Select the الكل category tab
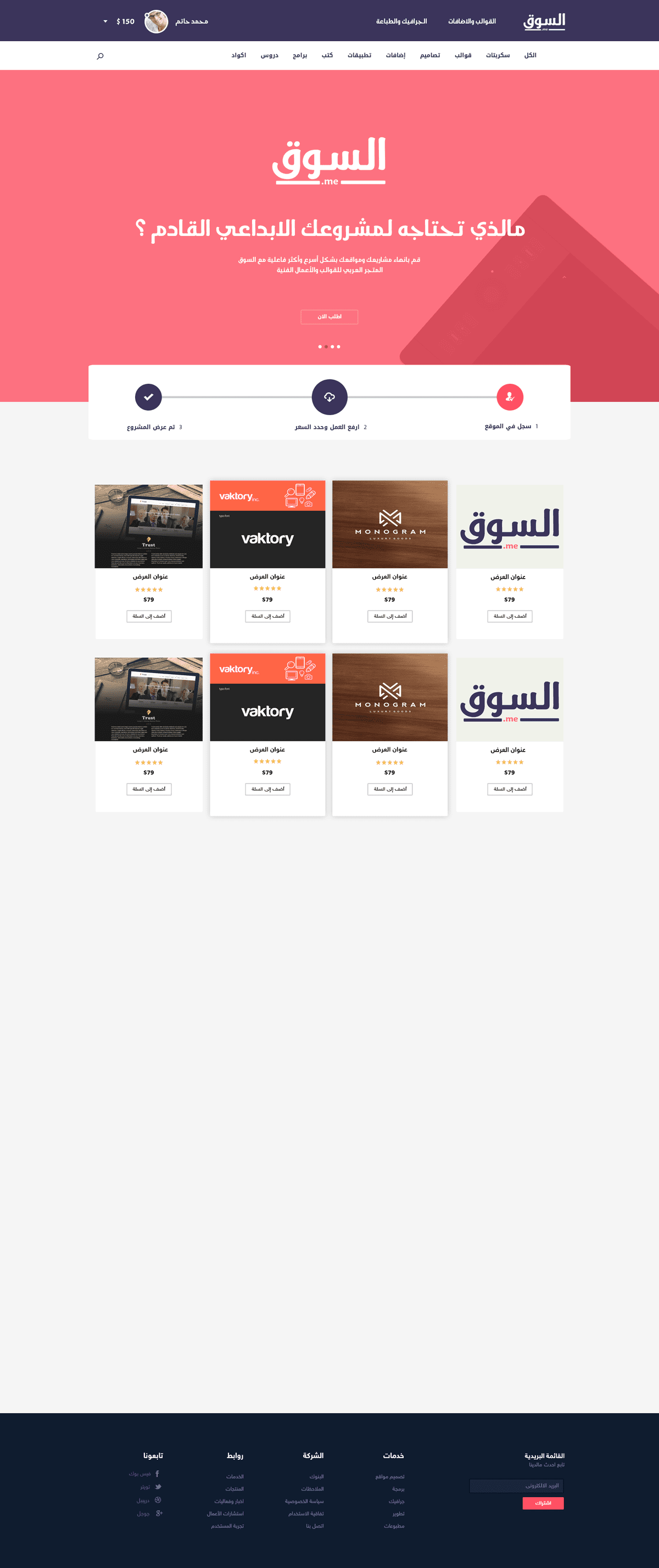The width and height of the screenshot is (659, 1568). coord(530,55)
